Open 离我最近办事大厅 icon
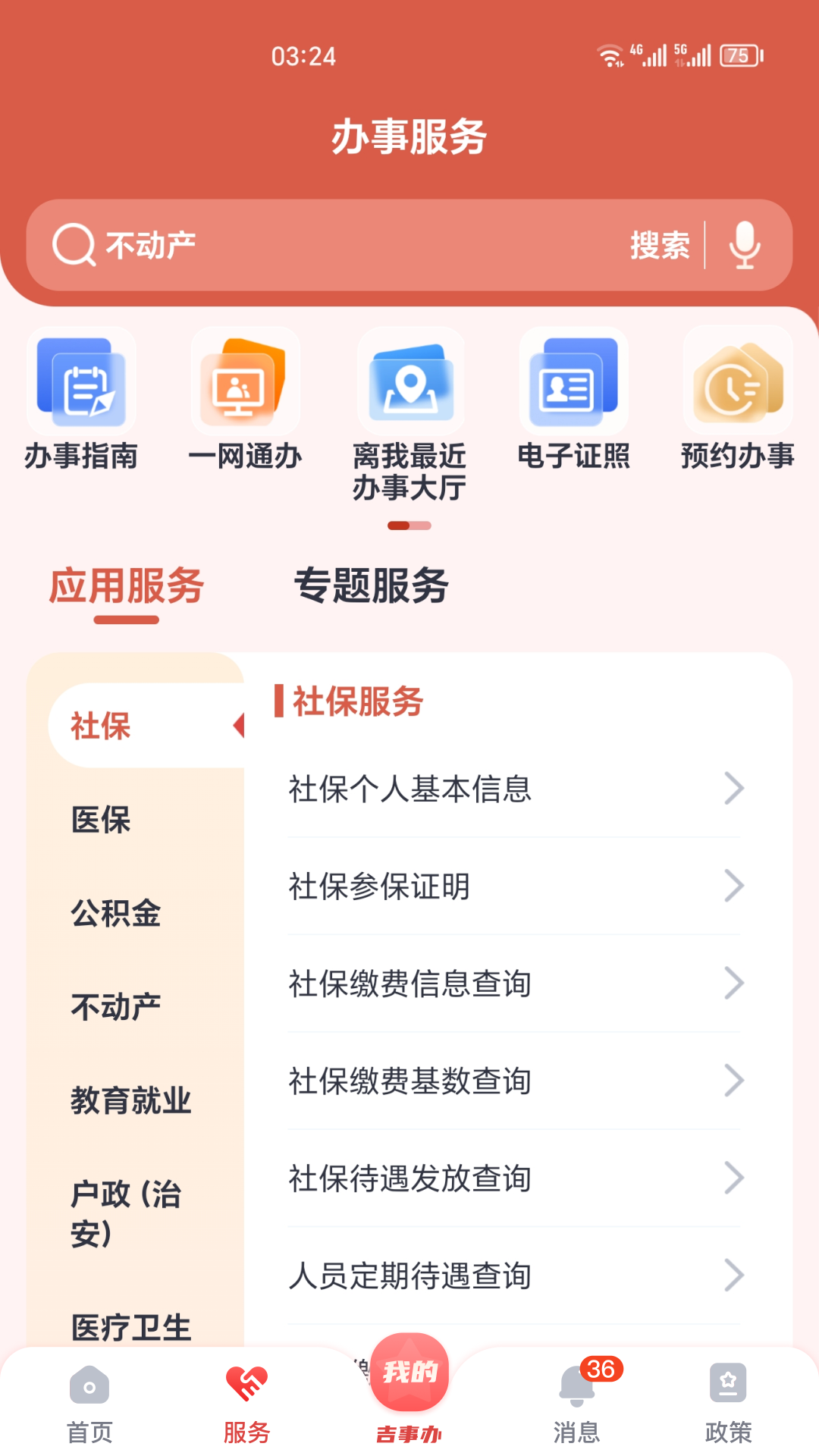The width and height of the screenshot is (819, 1456). (x=409, y=383)
